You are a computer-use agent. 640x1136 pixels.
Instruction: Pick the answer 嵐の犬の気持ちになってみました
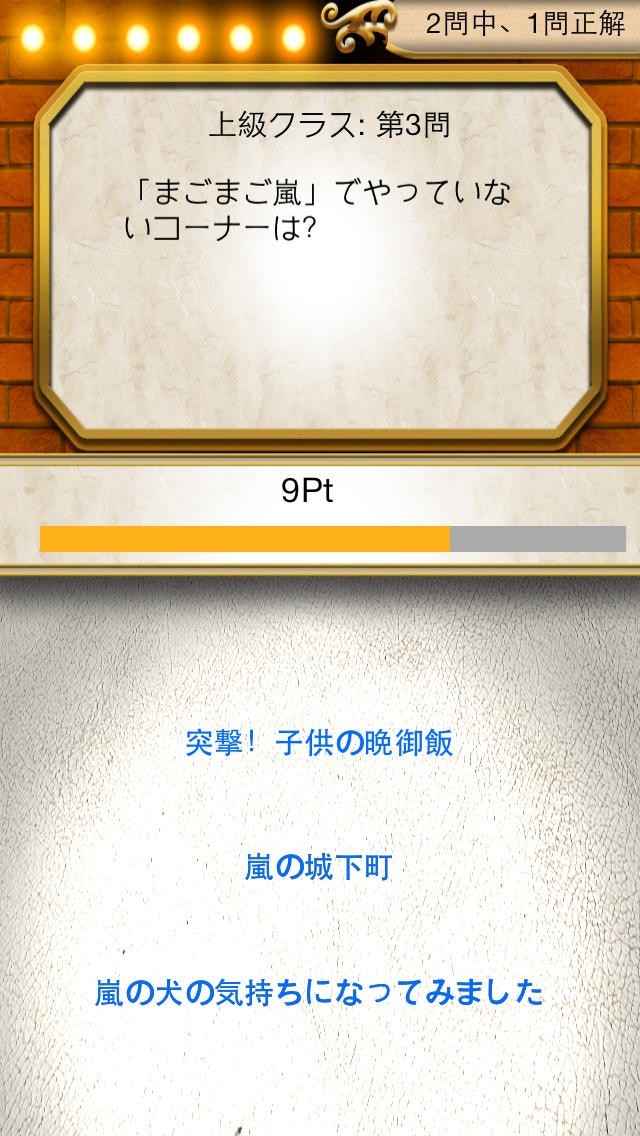coord(319,992)
